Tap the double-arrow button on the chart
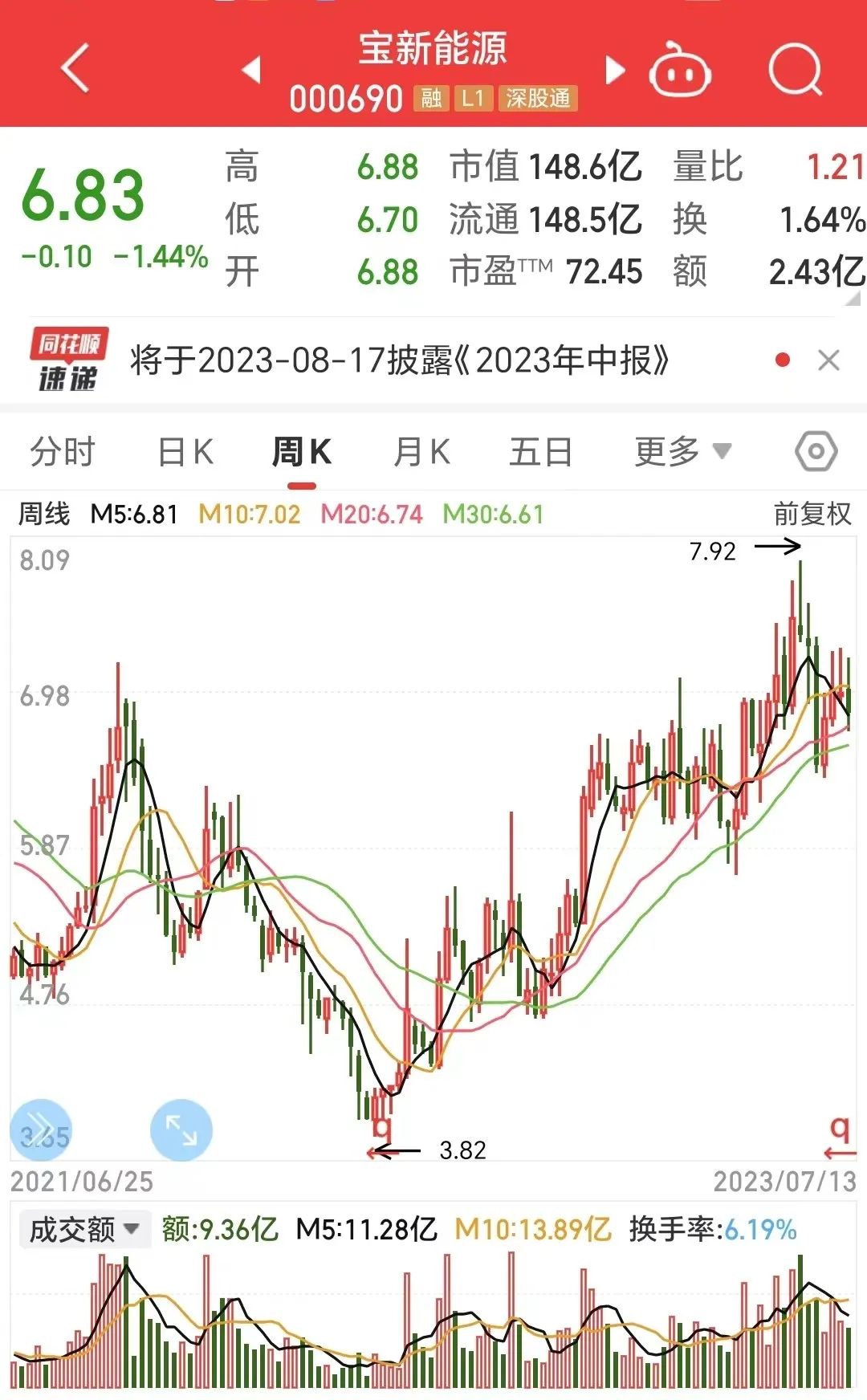The height and width of the screenshot is (1400, 867). [x=41, y=1129]
